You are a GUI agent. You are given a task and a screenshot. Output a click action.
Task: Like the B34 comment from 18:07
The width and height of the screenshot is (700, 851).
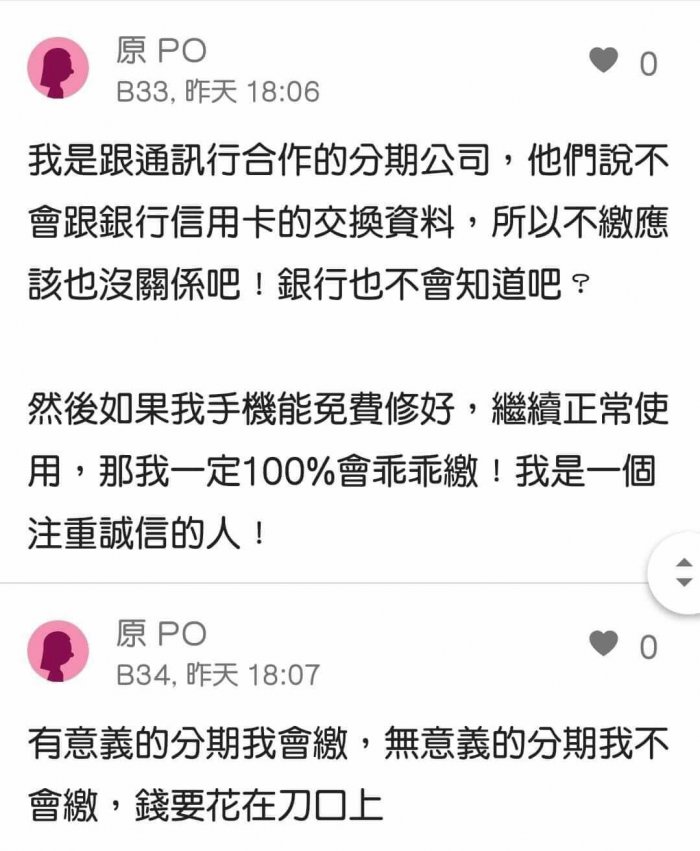point(604,644)
